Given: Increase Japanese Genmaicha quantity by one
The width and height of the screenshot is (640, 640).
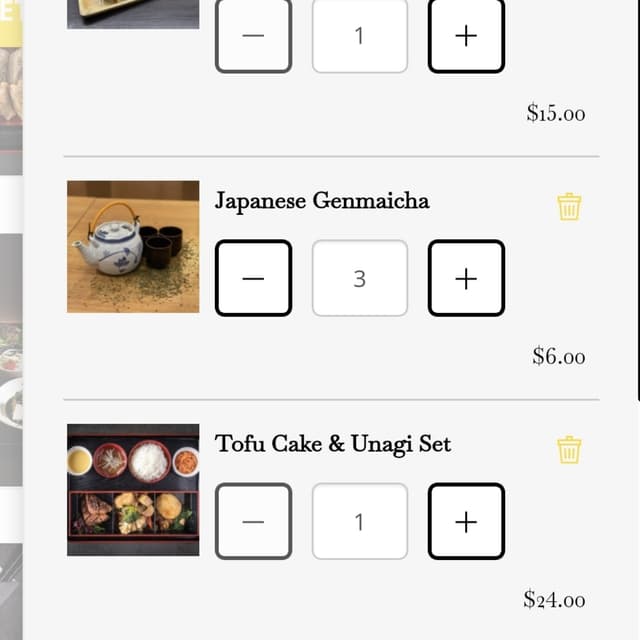Looking at the screenshot, I should [x=466, y=278].
